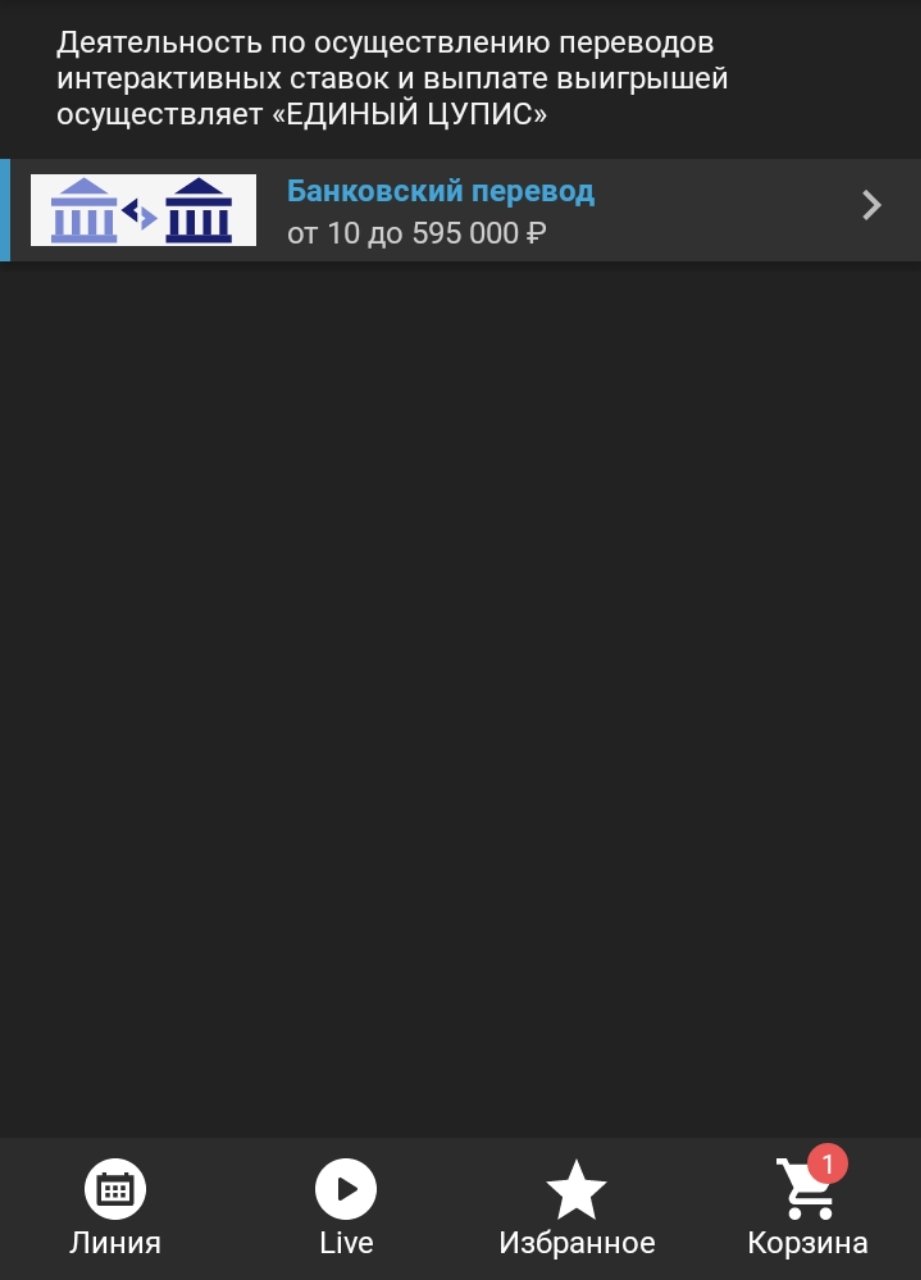Switch to the Линия tab
The image size is (921, 1280).
click(115, 1208)
